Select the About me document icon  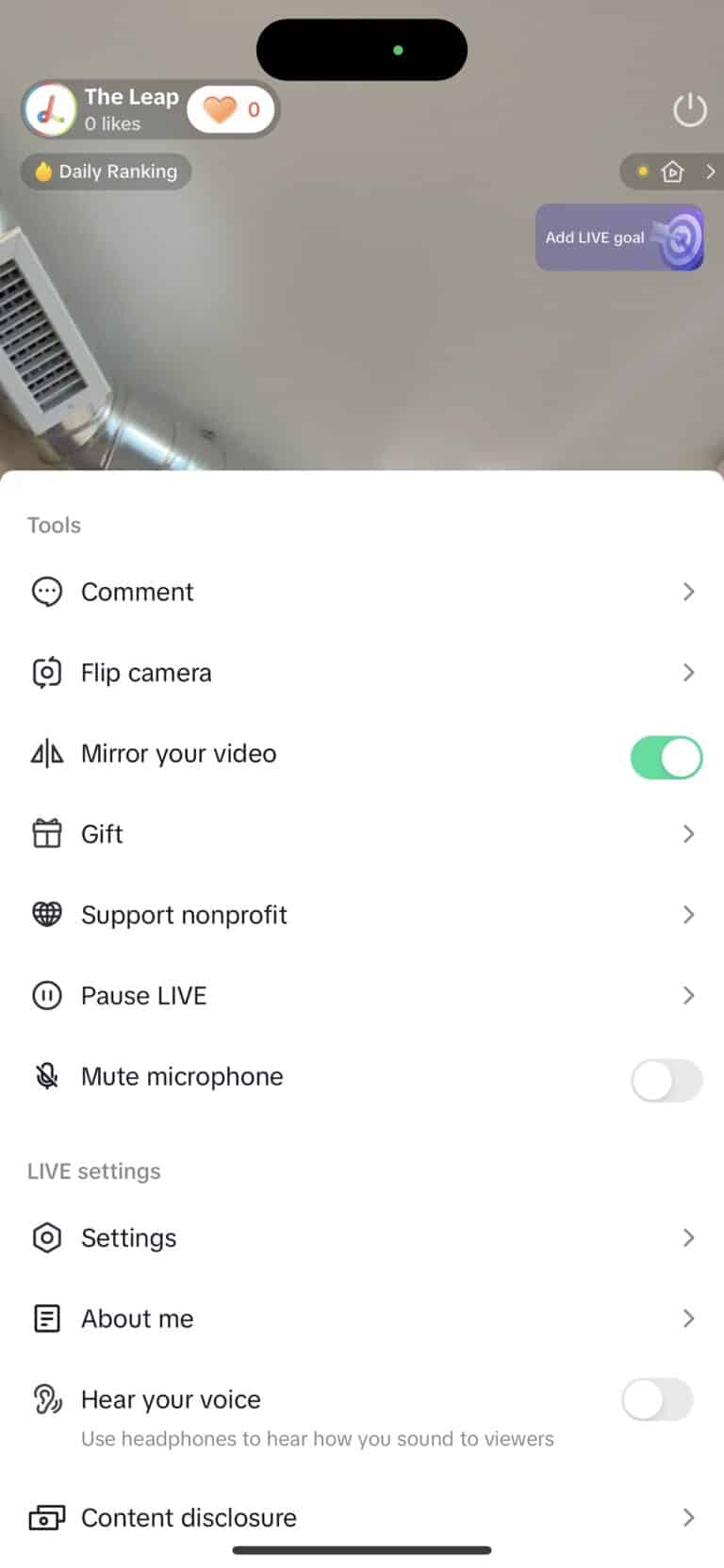(x=46, y=1318)
